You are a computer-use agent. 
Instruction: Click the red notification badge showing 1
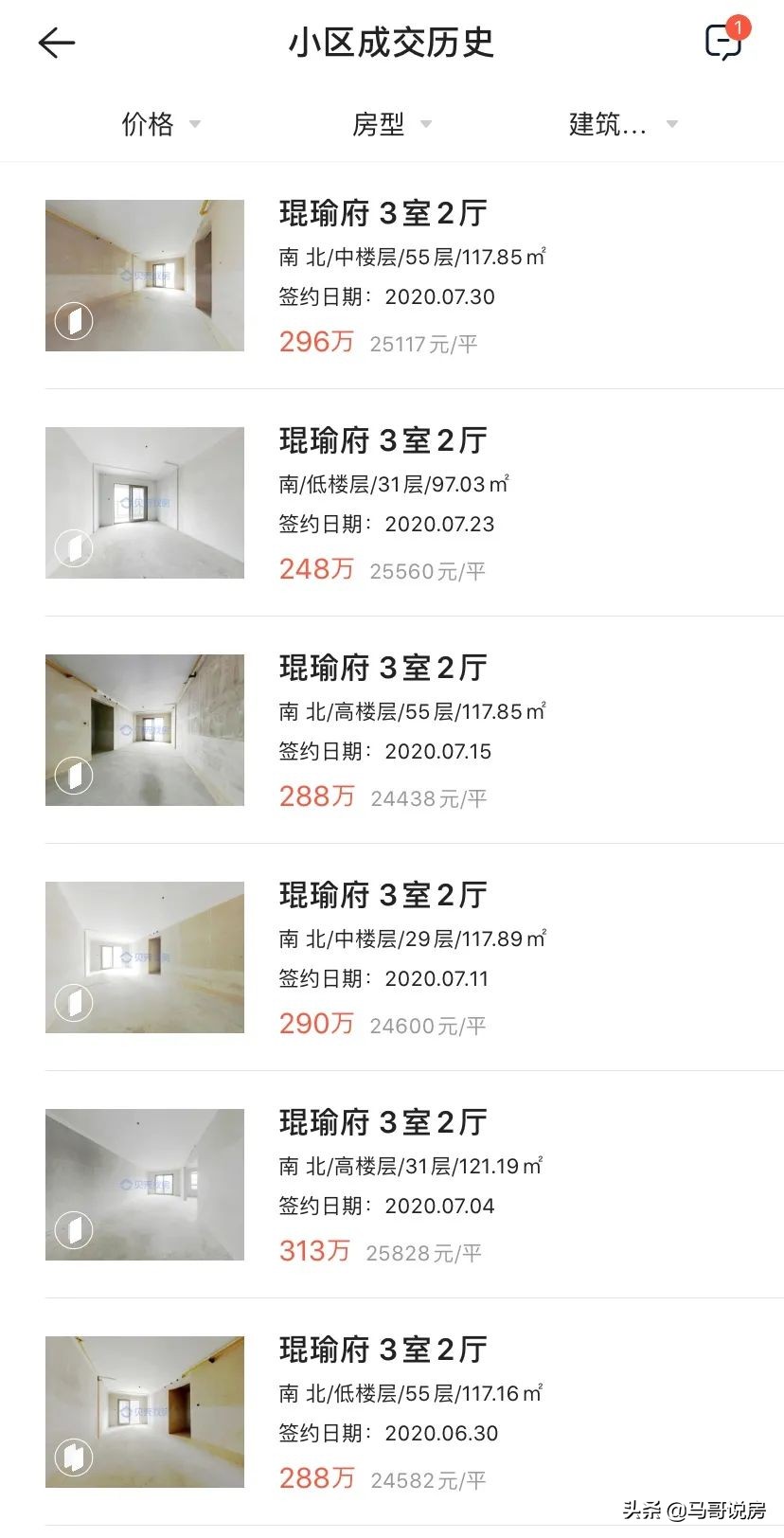coord(739,28)
